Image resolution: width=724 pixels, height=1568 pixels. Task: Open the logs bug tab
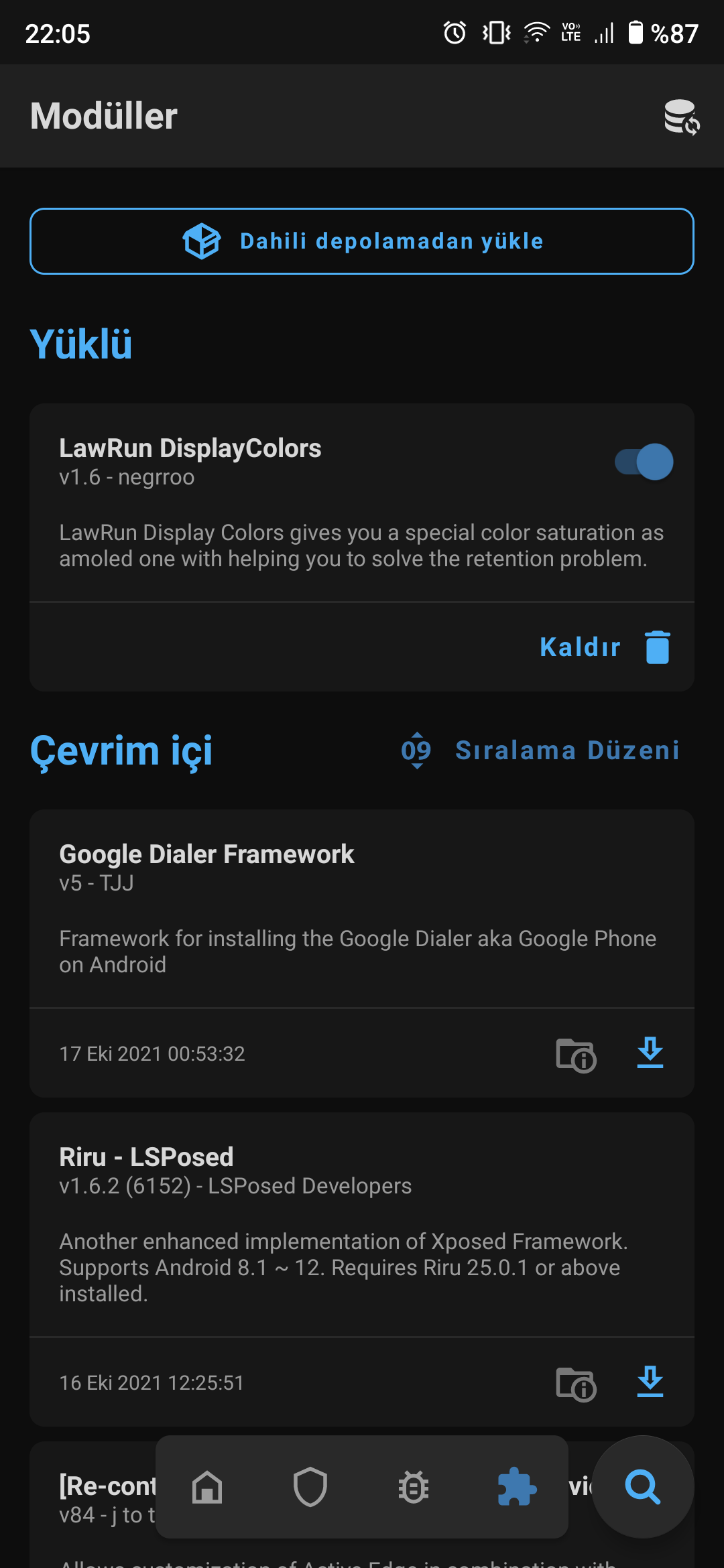click(414, 1487)
